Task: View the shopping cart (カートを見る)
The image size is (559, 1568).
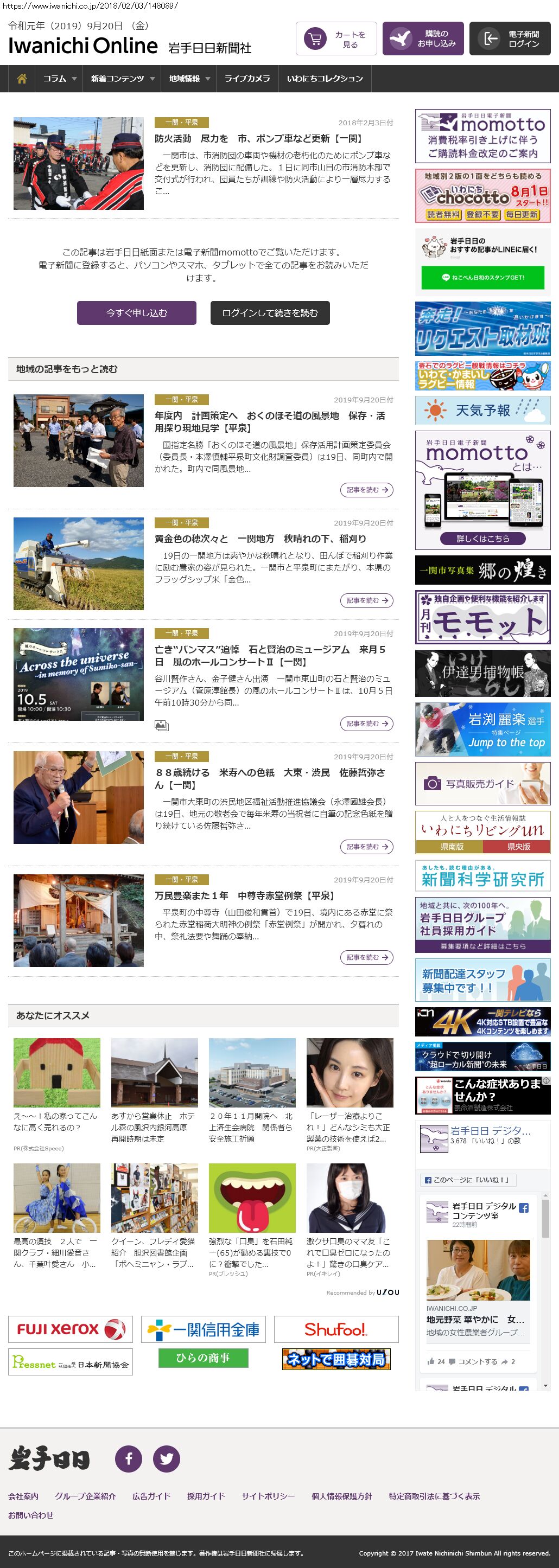Action: point(336,39)
